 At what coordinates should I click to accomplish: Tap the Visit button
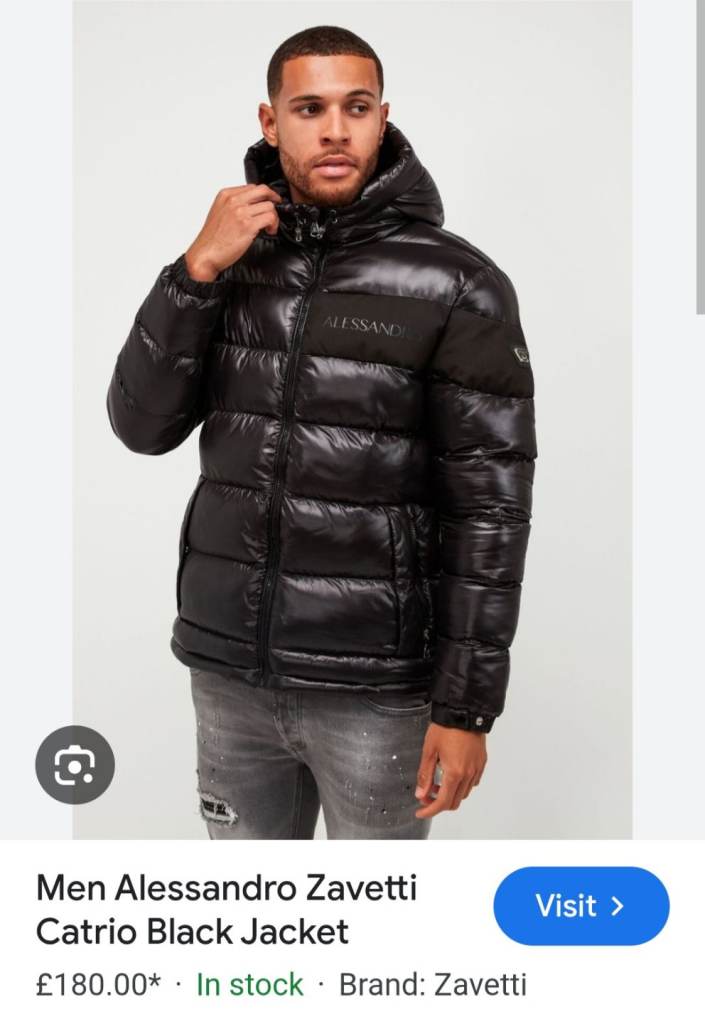pos(581,906)
